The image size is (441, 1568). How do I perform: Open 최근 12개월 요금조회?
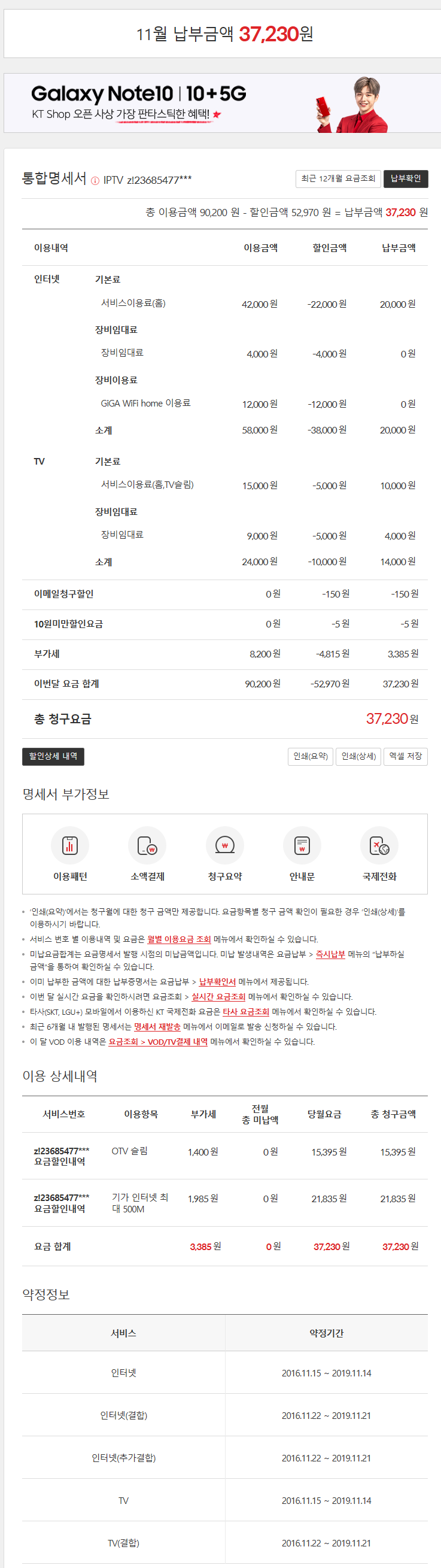[x=337, y=178]
